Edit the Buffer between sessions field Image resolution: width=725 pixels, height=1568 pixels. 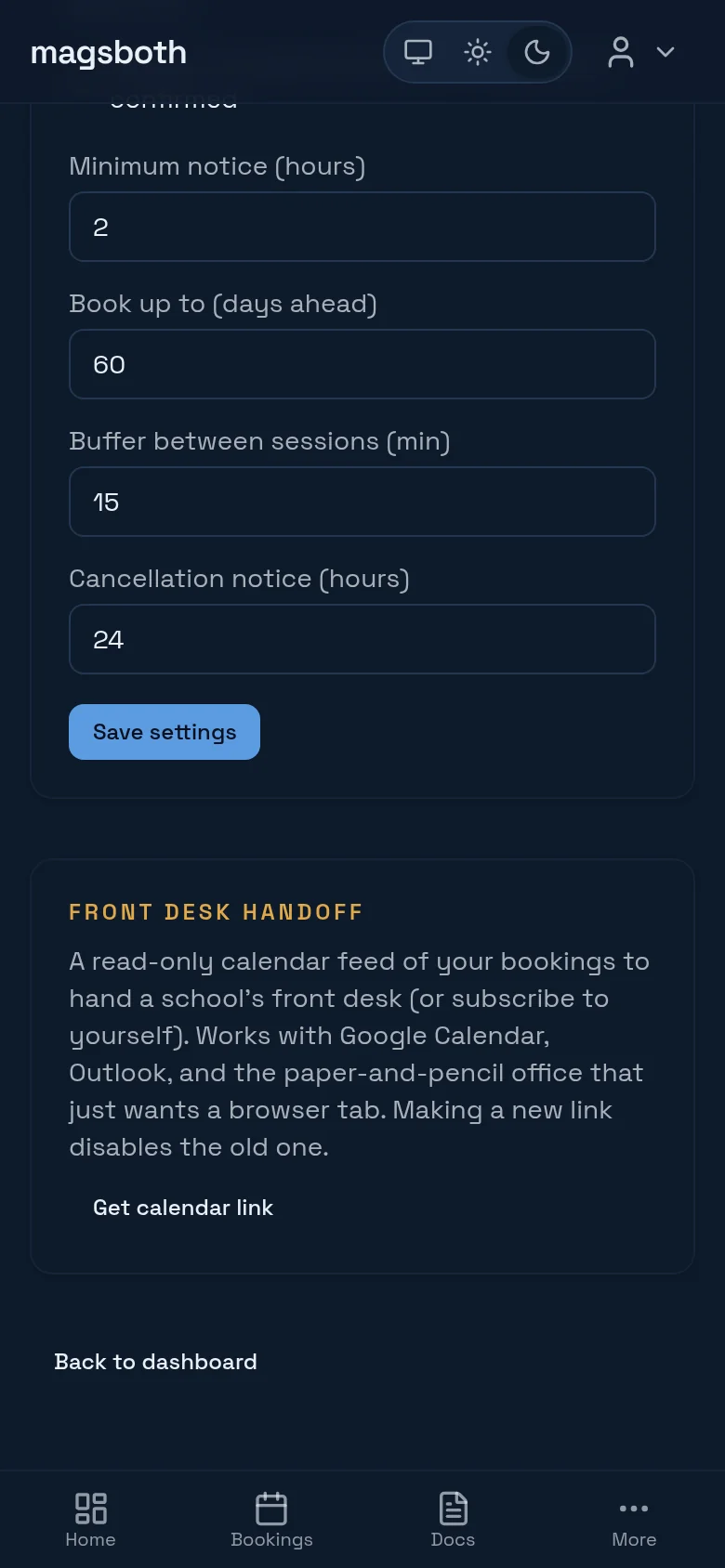pyautogui.click(x=362, y=502)
